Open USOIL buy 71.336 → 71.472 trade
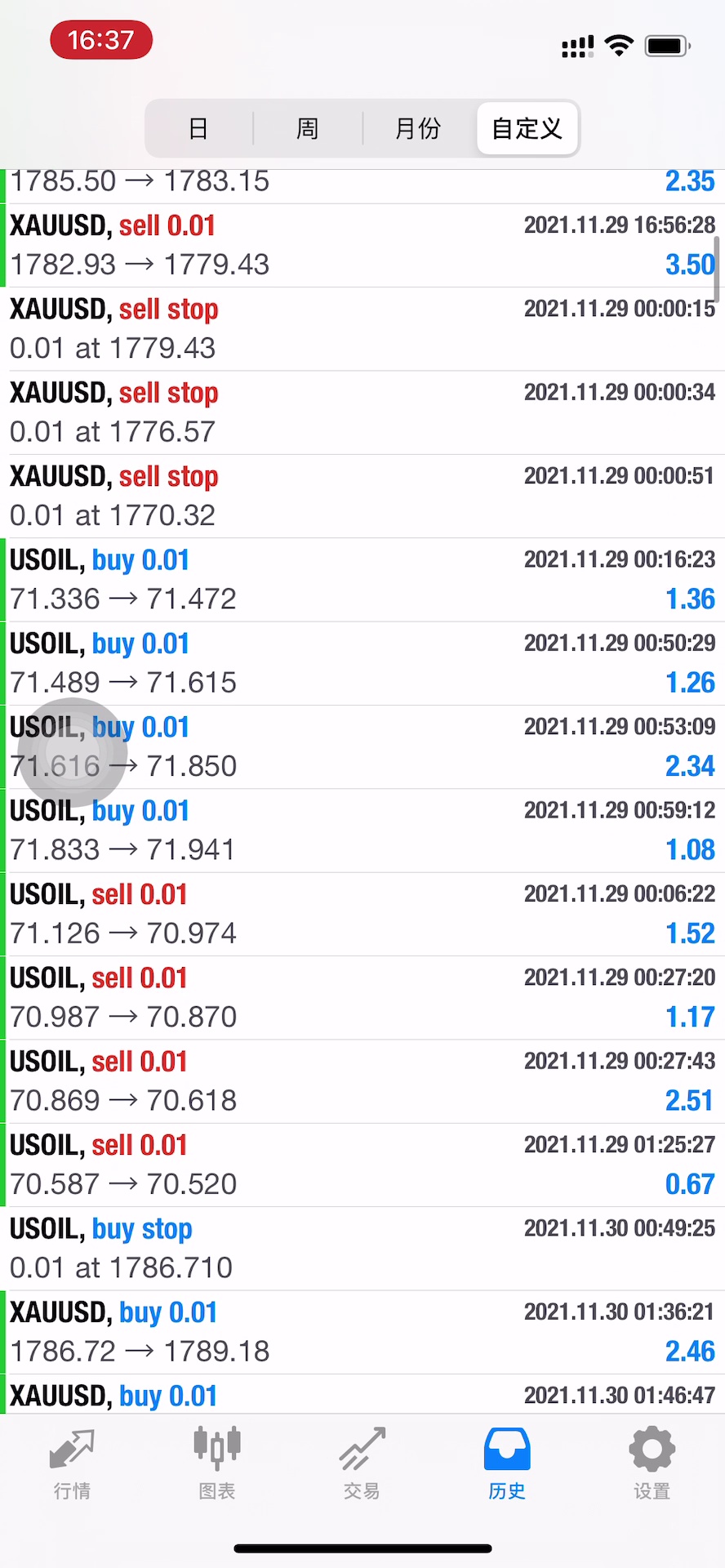The image size is (725, 1568). [x=362, y=580]
